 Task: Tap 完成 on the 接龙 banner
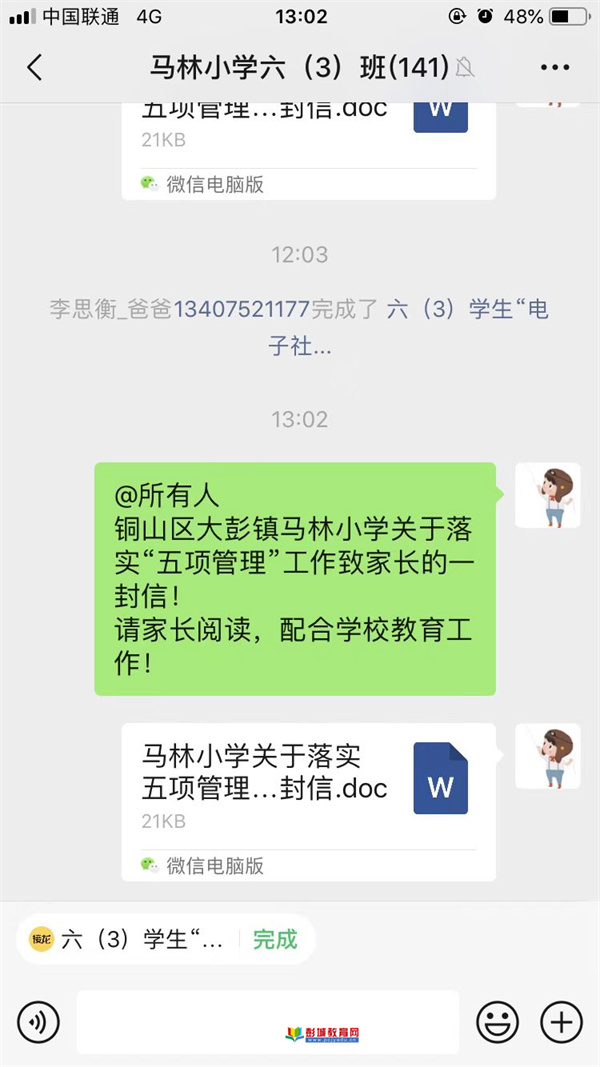pos(274,939)
